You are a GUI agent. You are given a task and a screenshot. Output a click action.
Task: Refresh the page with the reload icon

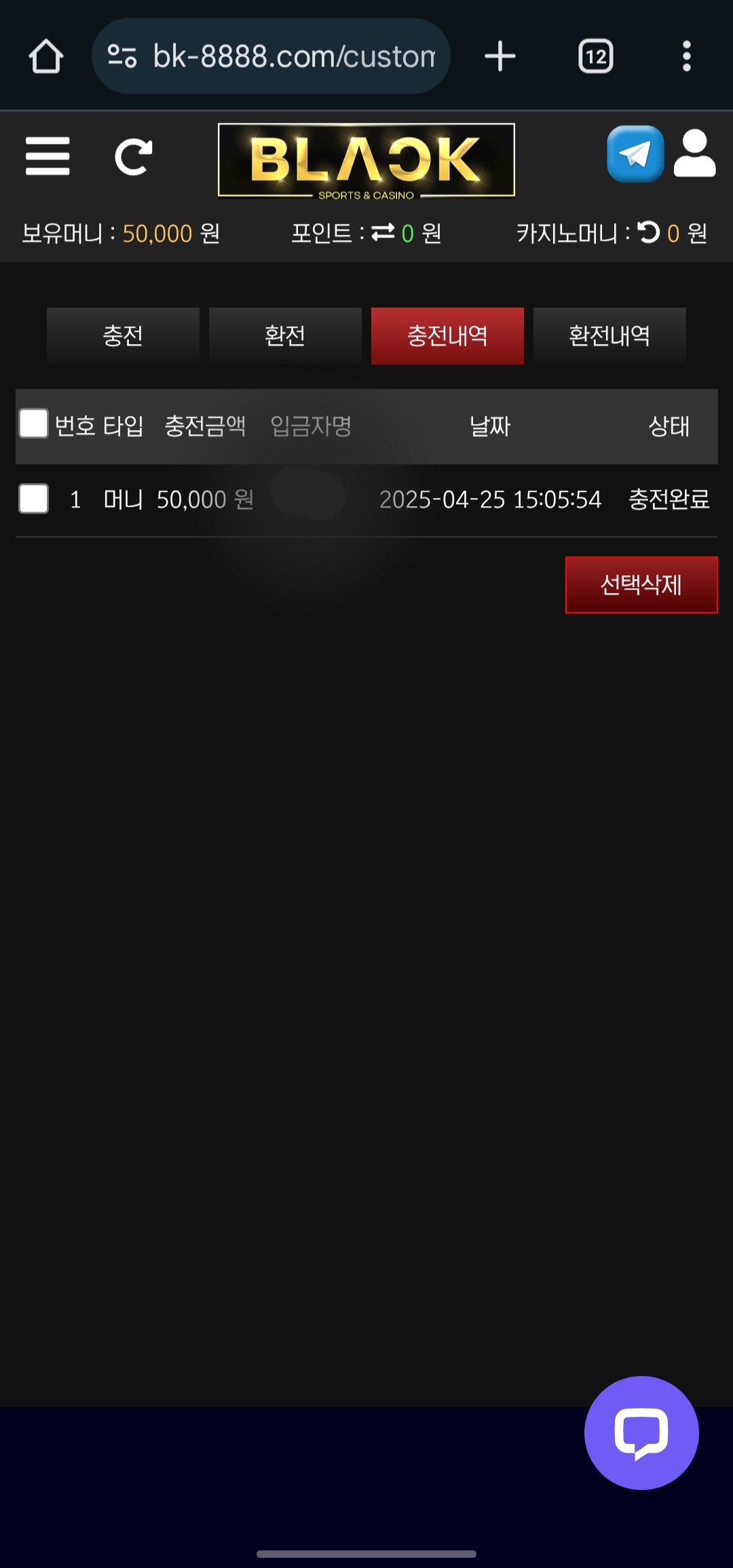tap(133, 157)
